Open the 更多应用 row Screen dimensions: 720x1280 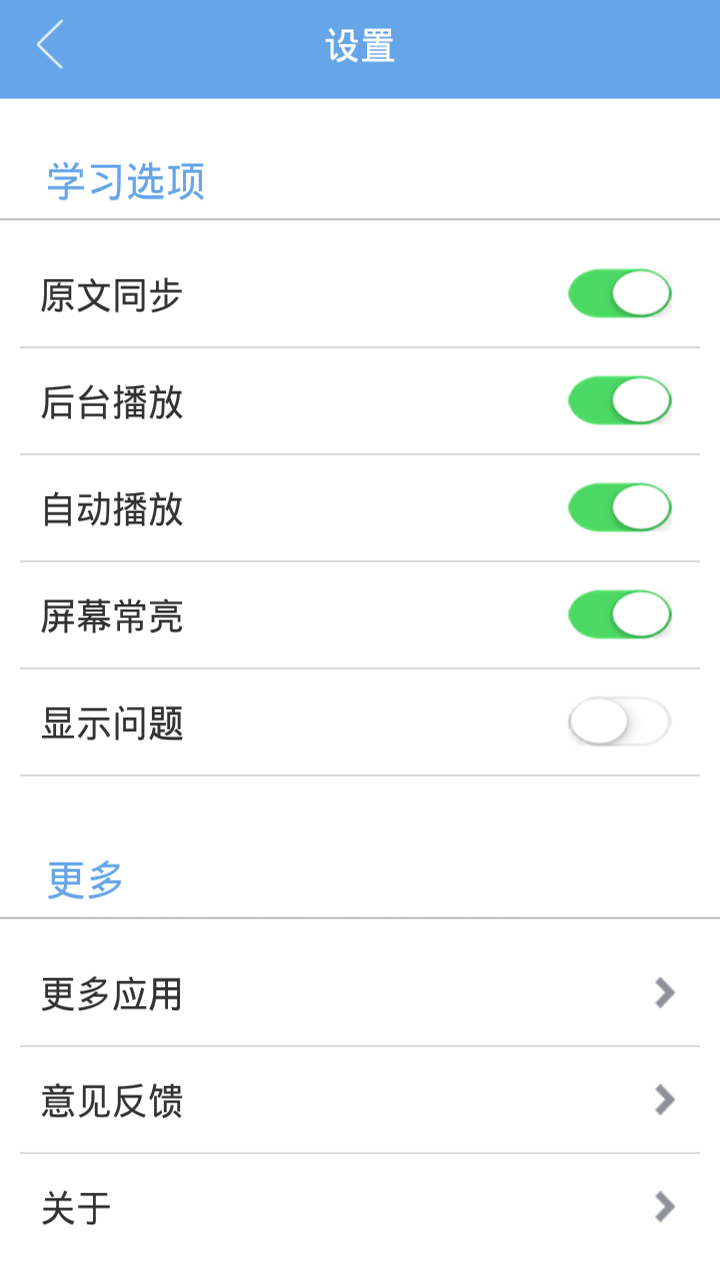click(360, 994)
